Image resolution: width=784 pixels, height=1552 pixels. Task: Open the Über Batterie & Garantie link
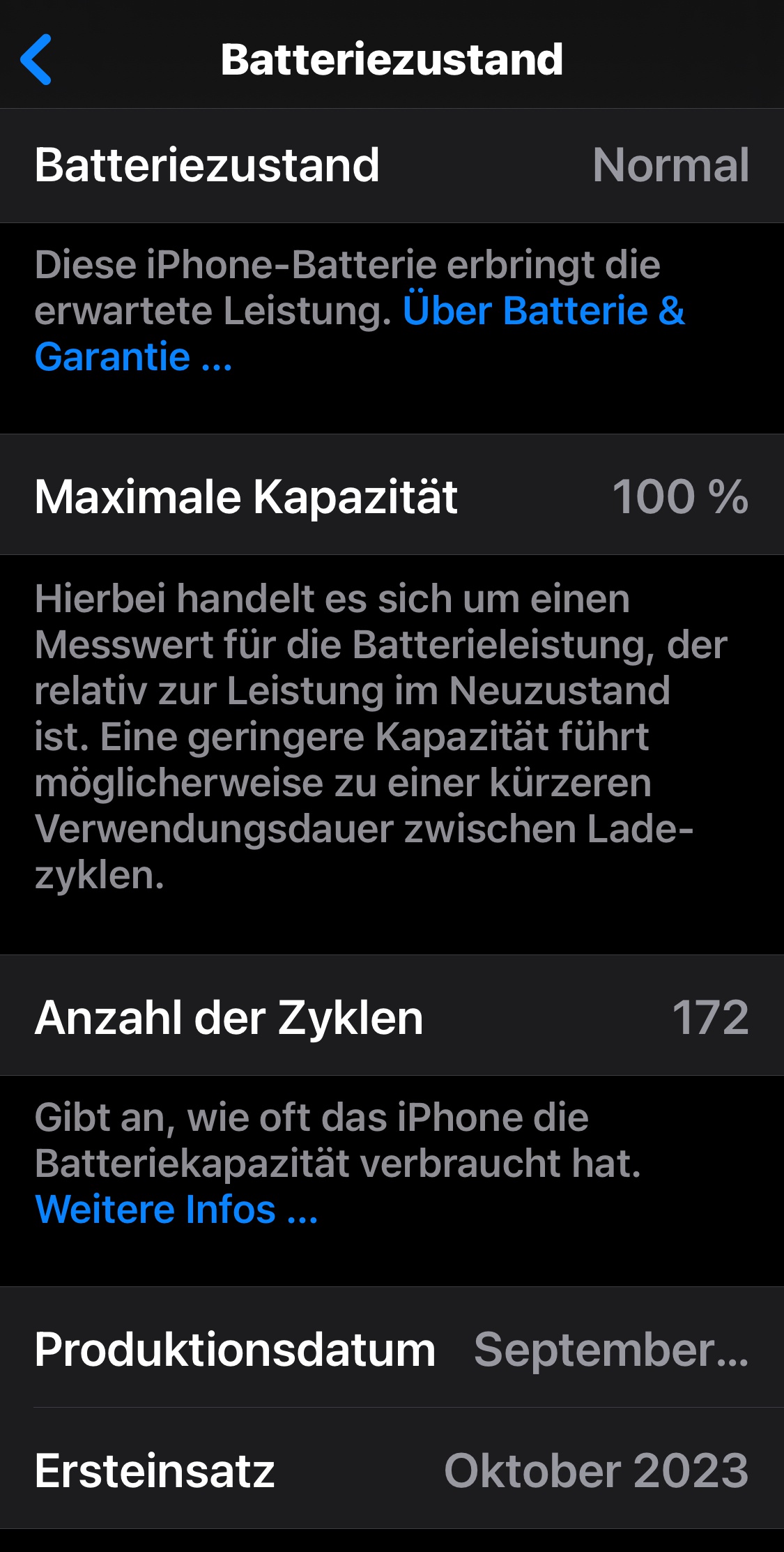click(x=544, y=312)
